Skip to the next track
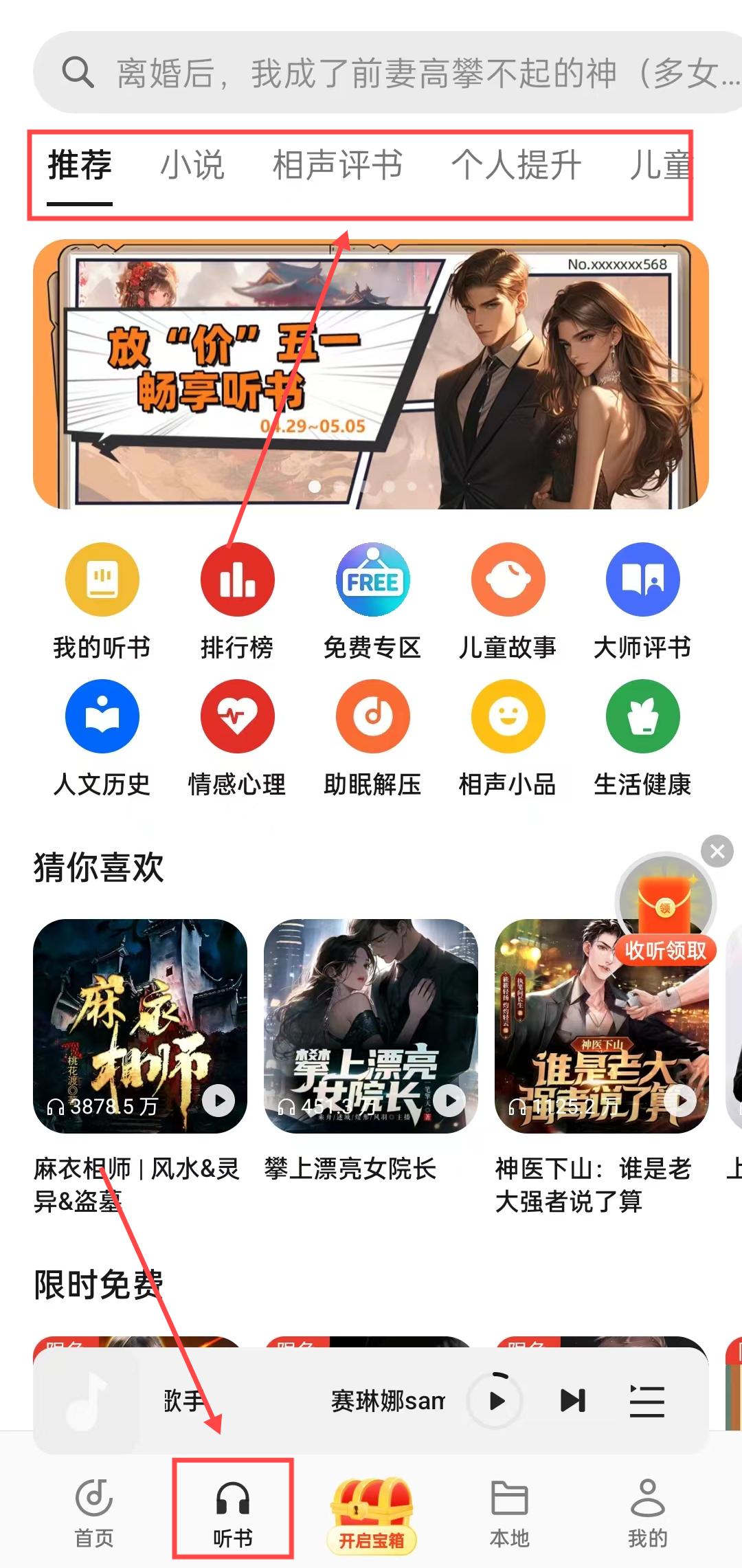This screenshot has height=1568, width=742. point(572,1400)
